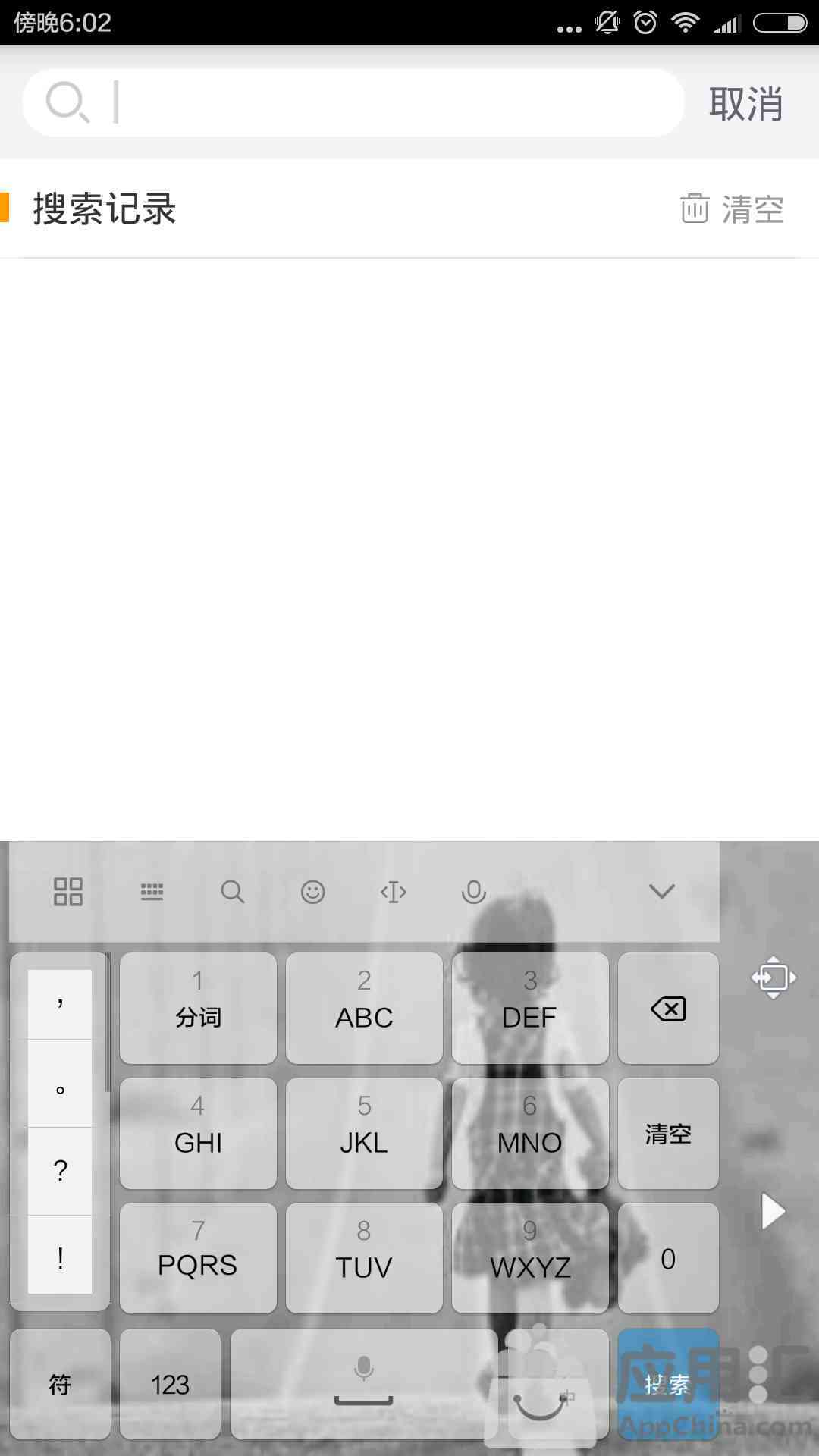The image size is (819, 1456).
Task: Tap the 5 JKL key
Action: click(364, 1133)
